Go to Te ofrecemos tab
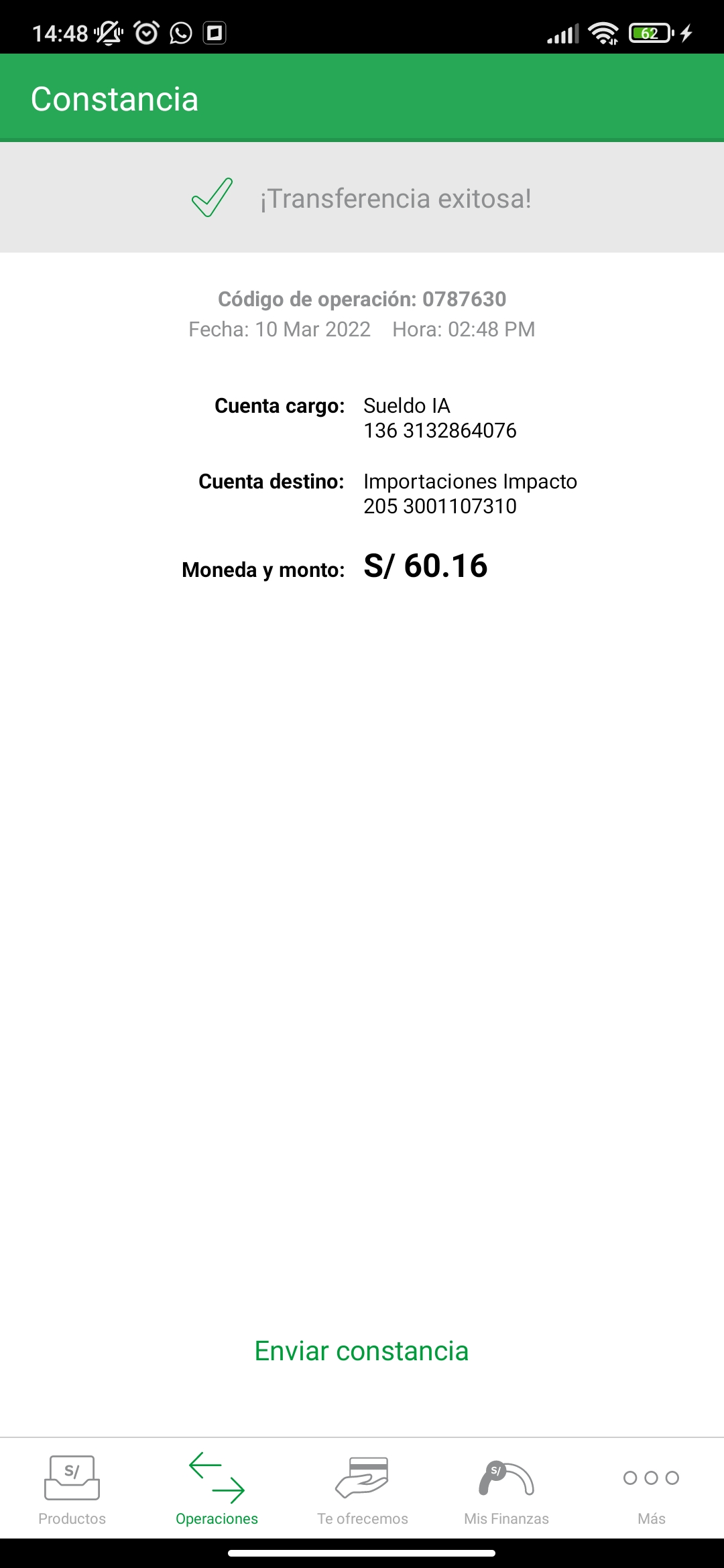724x1568 pixels. click(362, 1488)
